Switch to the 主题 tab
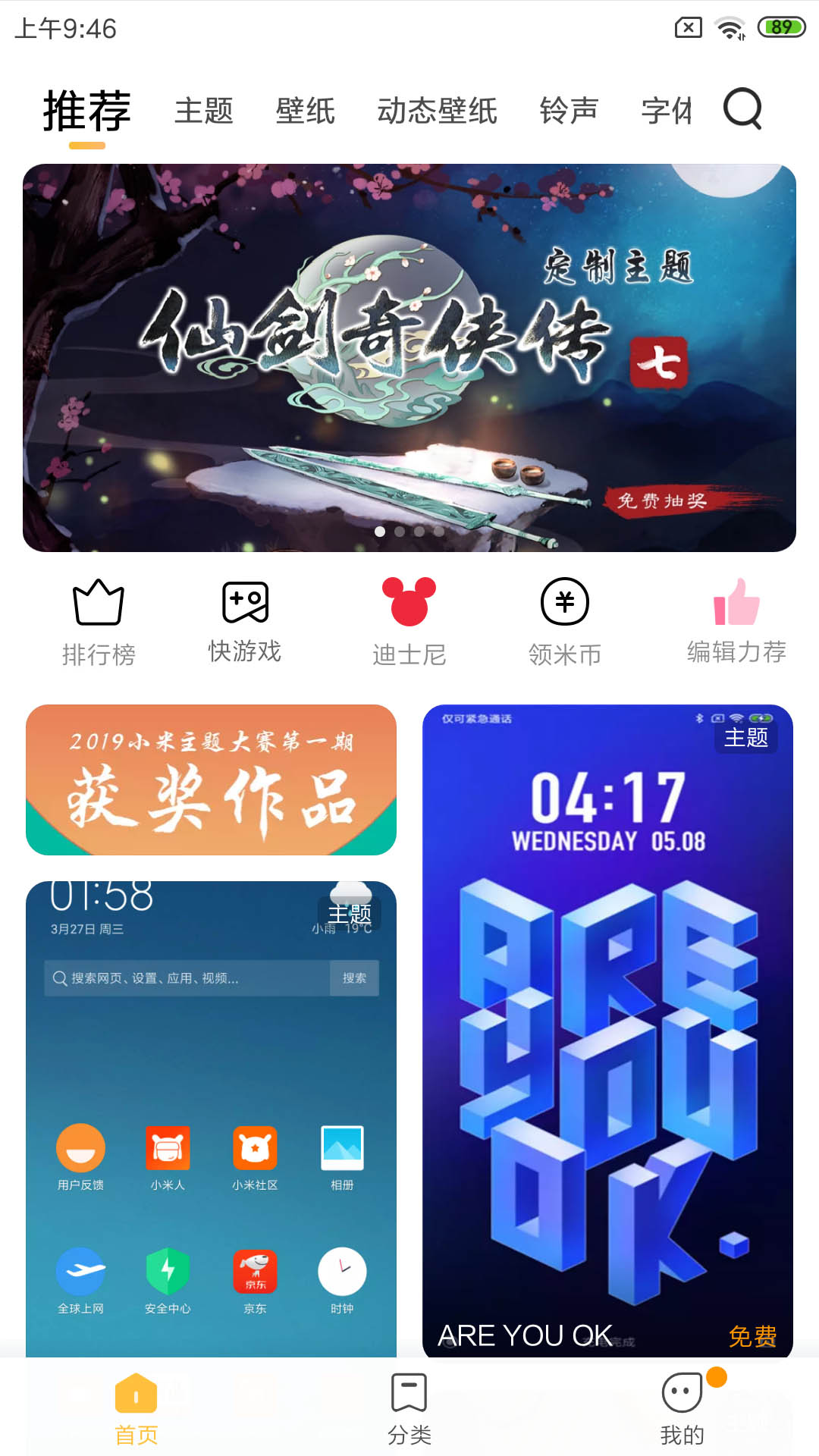Viewport: 819px width, 1456px height. (203, 111)
